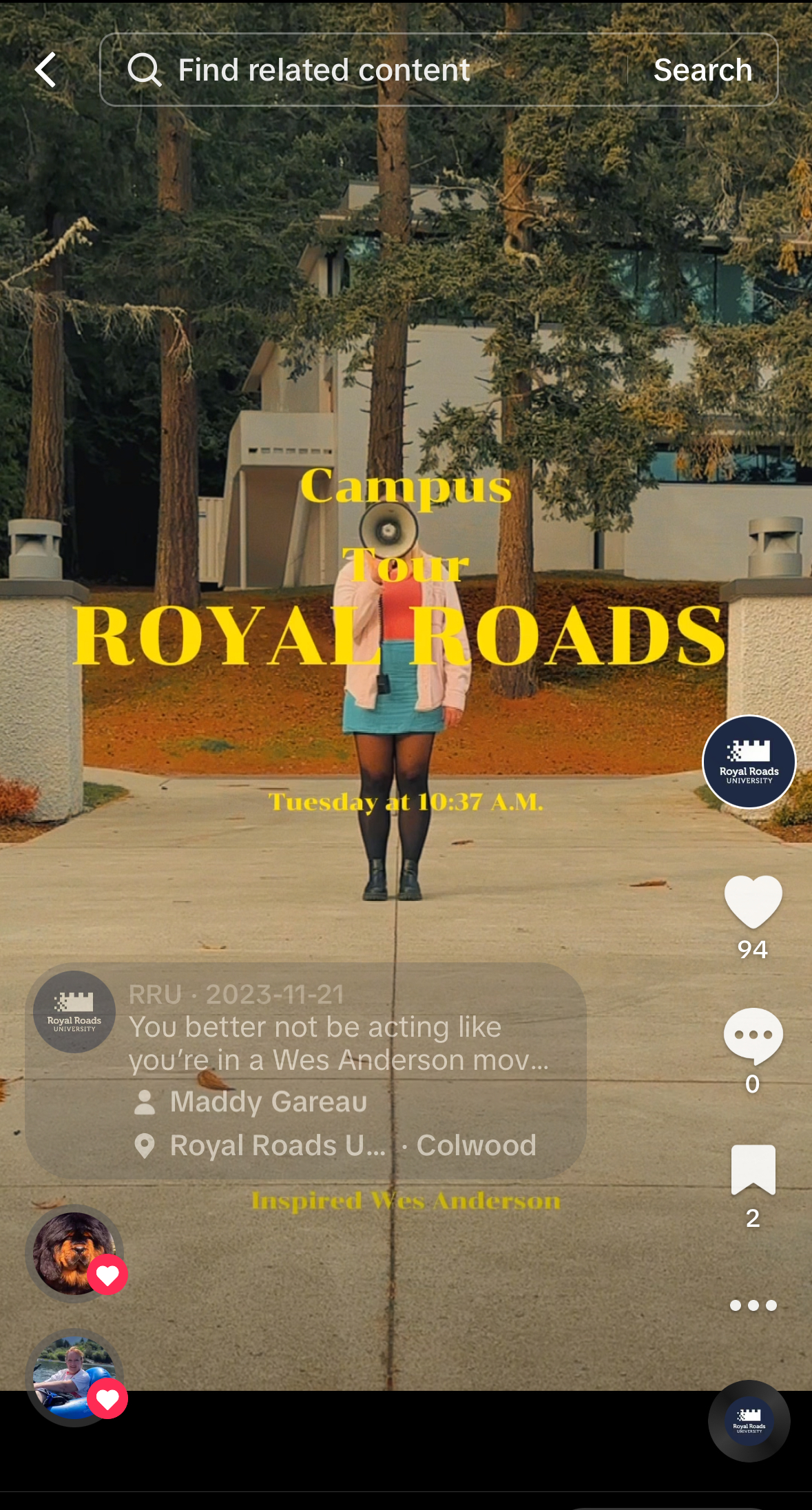Open the comments

pyautogui.click(x=752, y=1035)
